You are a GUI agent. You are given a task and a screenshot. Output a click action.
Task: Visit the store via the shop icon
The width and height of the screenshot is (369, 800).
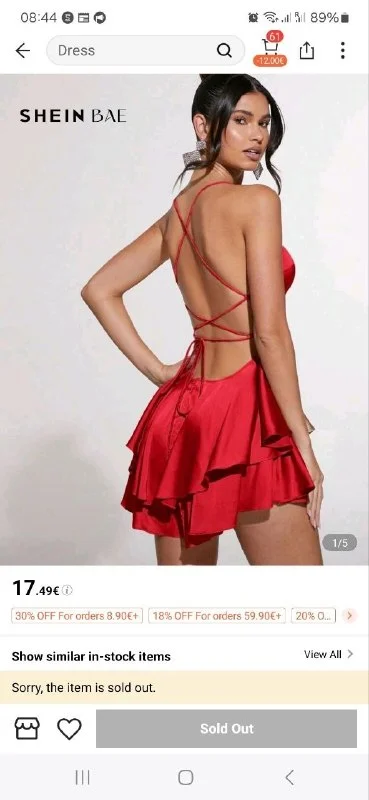pos(27,729)
